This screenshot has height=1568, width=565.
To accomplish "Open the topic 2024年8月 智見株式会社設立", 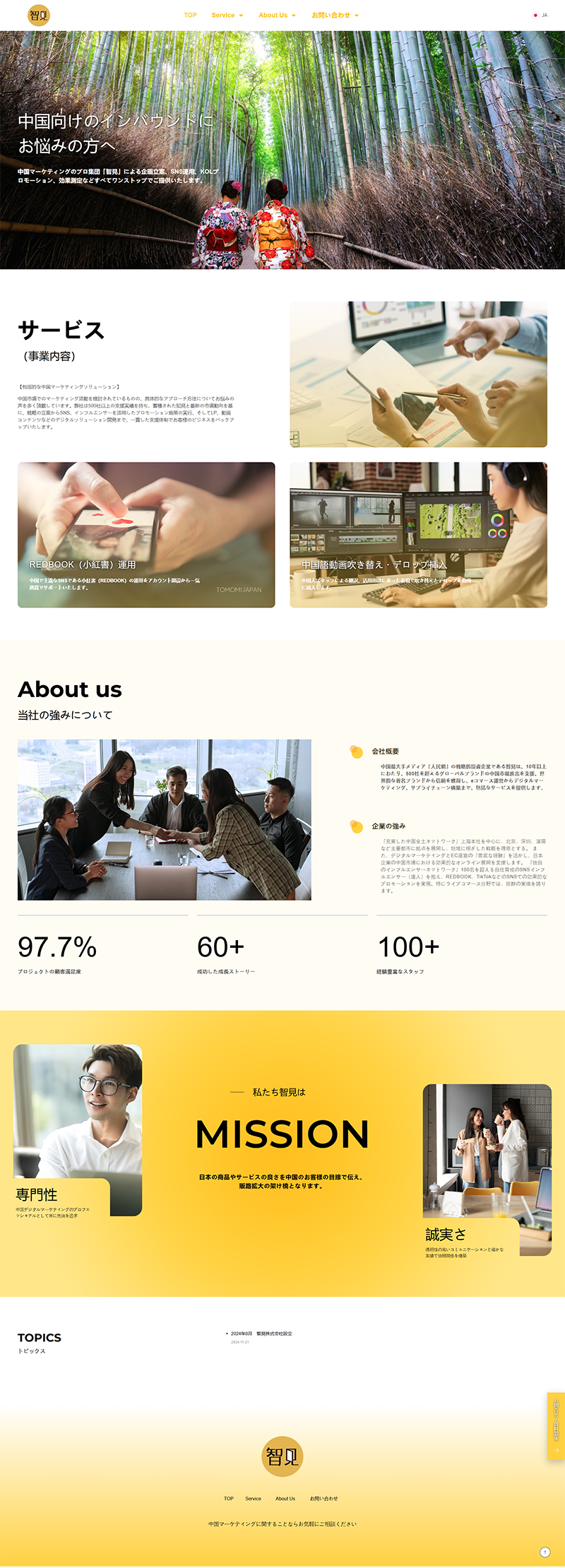I will [x=261, y=1334].
